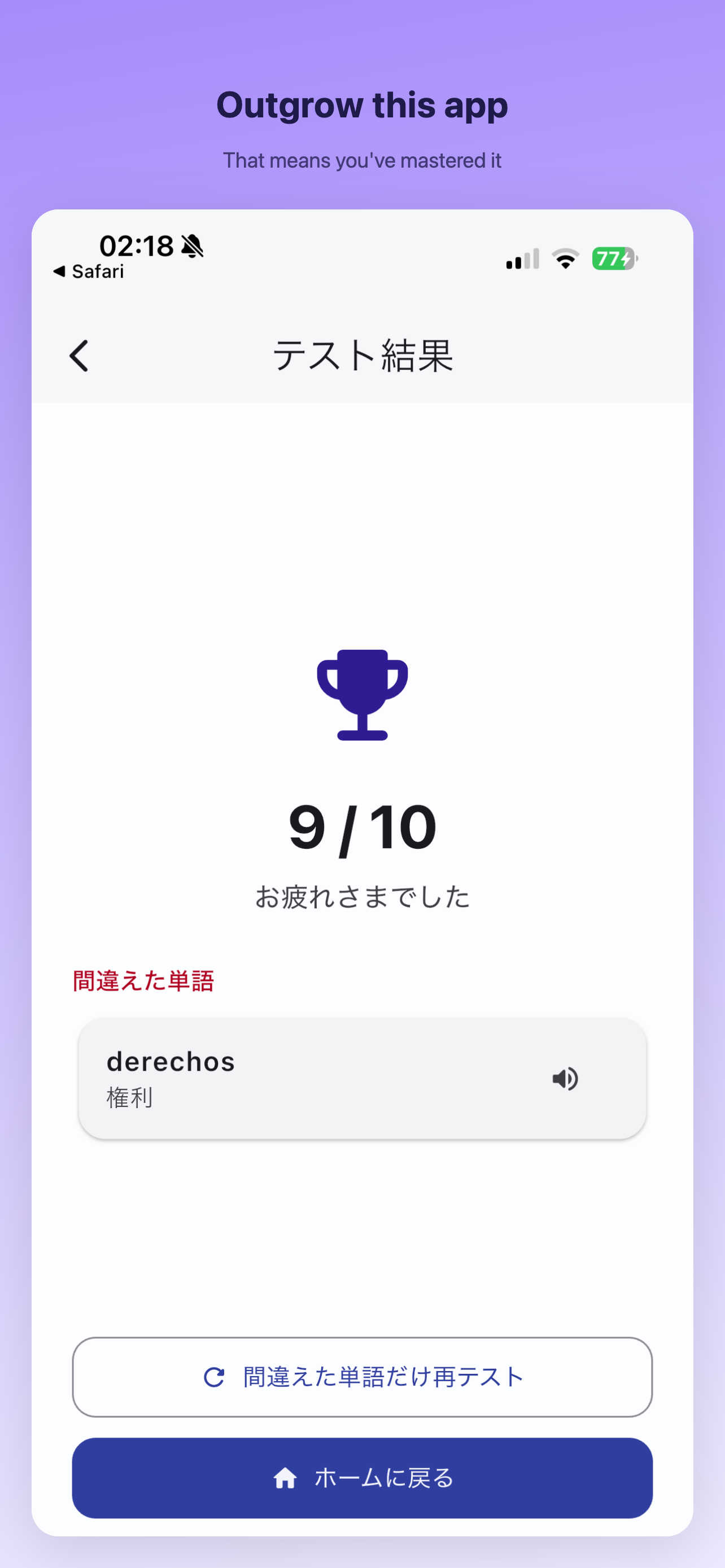
Task: Tap the clock showing 02:18
Action: [135, 246]
